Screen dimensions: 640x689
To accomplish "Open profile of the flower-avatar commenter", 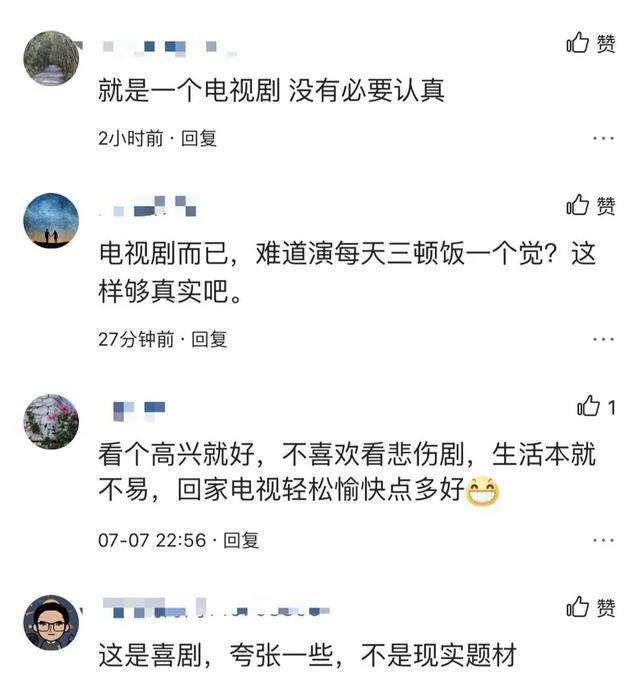I will tap(51, 421).
